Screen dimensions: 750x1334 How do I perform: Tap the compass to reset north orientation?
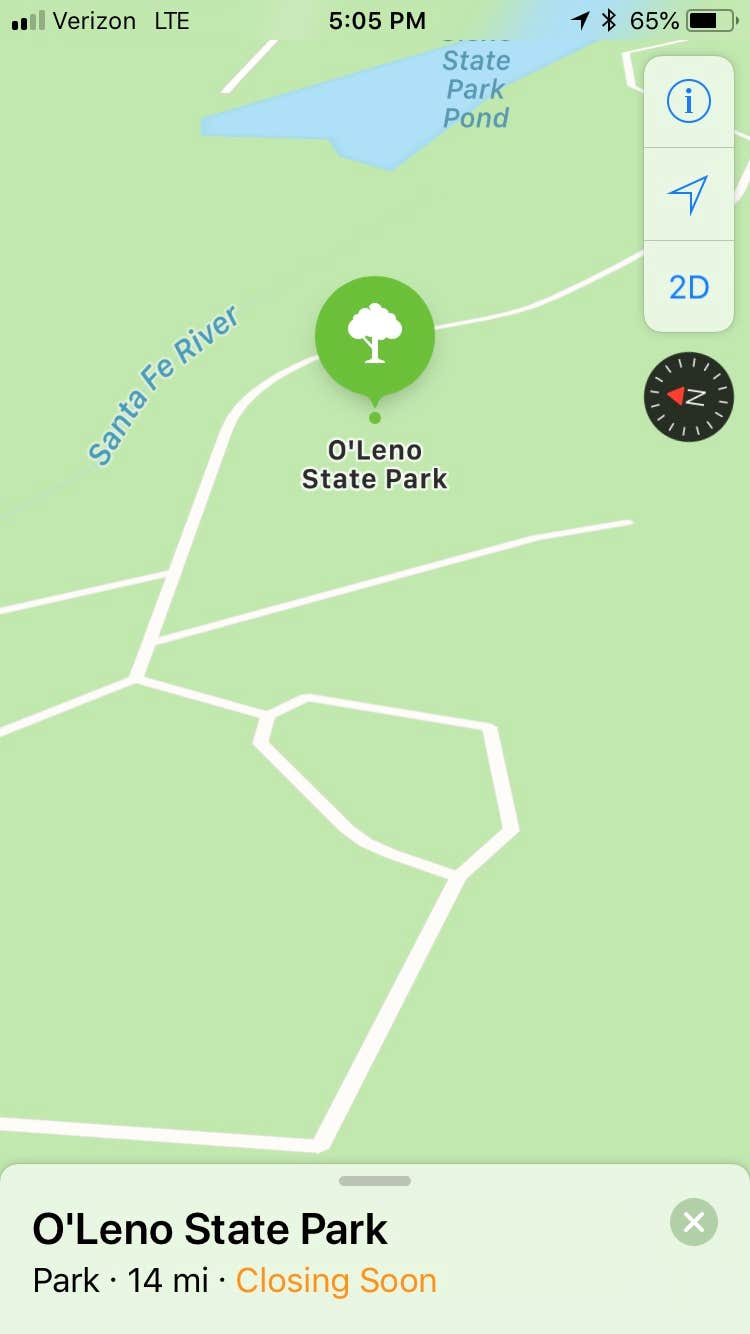click(688, 397)
